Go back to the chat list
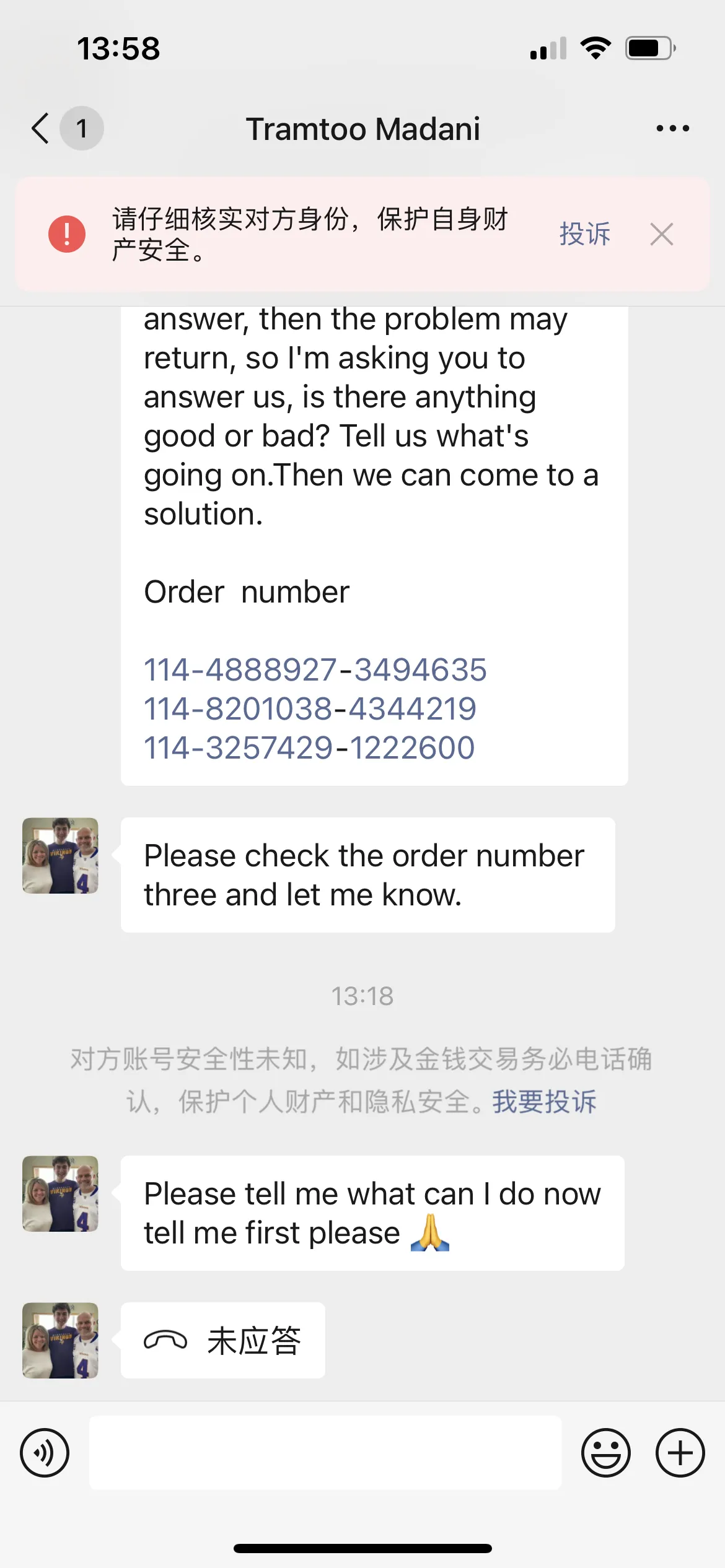The width and height of the screenshot is (725, 1568). coord(41,129)
